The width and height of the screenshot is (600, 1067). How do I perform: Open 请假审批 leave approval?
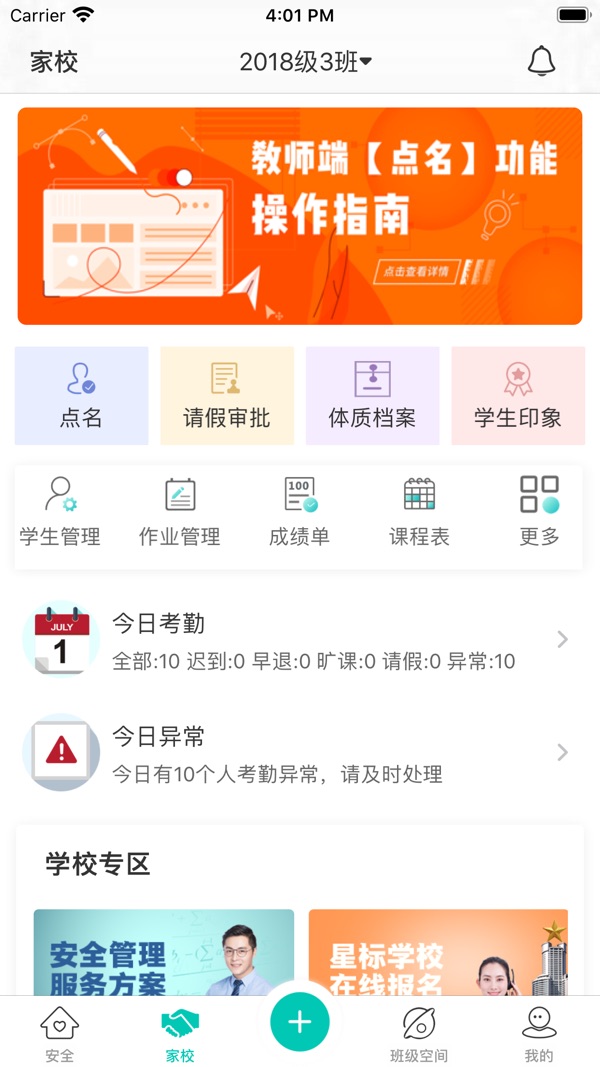click(x=227, y=395)
